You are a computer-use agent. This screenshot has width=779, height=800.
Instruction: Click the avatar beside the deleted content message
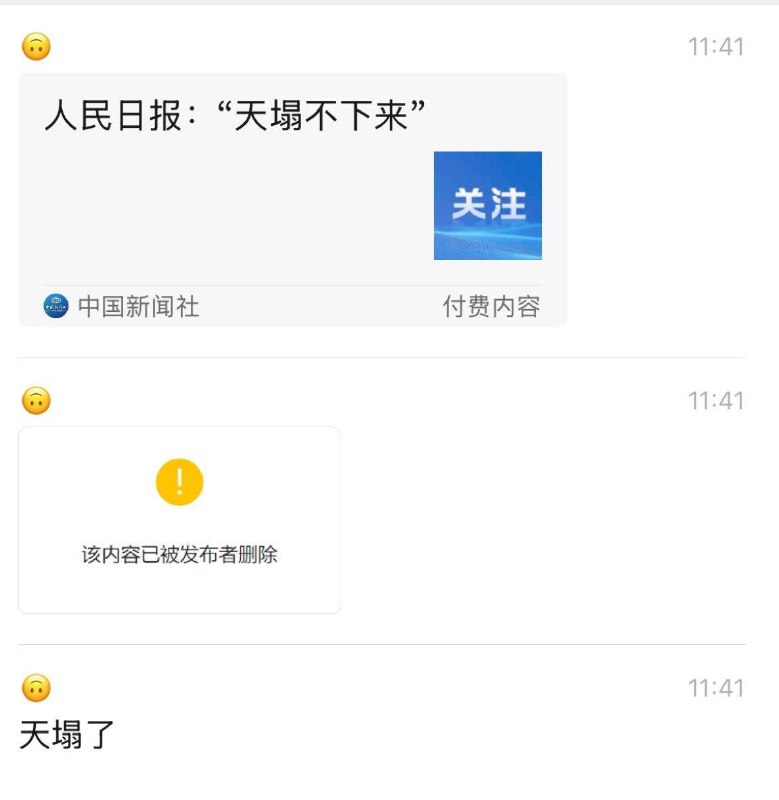click(34, 401)
